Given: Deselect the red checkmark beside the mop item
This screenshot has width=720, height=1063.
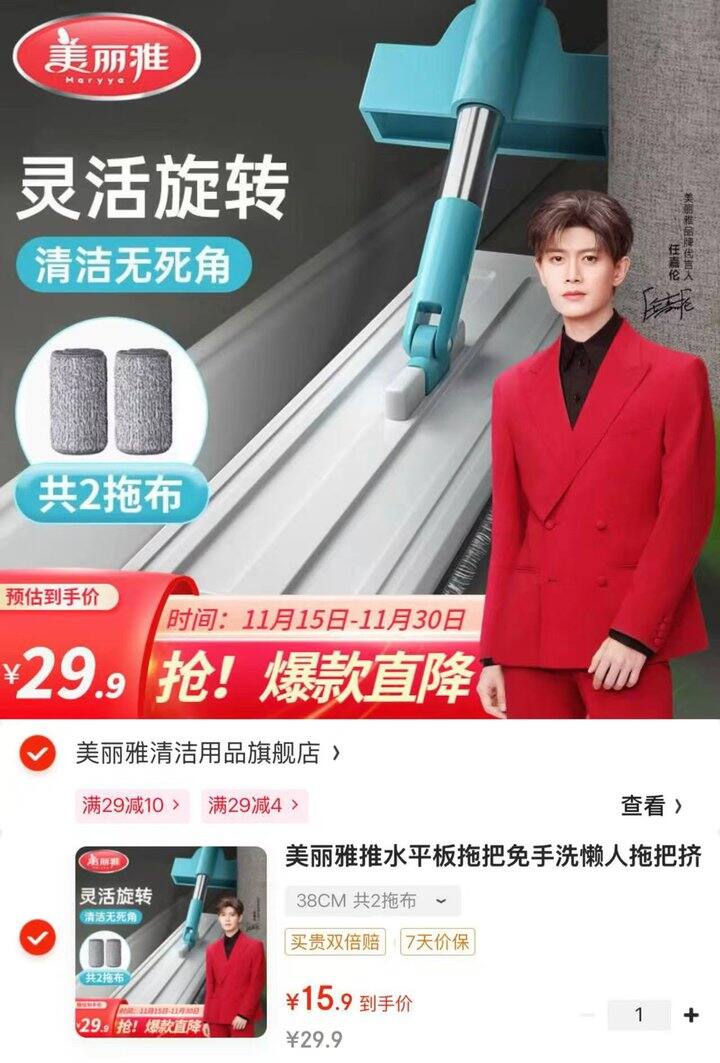Looking at the screenshot, I should coord(40,938).
